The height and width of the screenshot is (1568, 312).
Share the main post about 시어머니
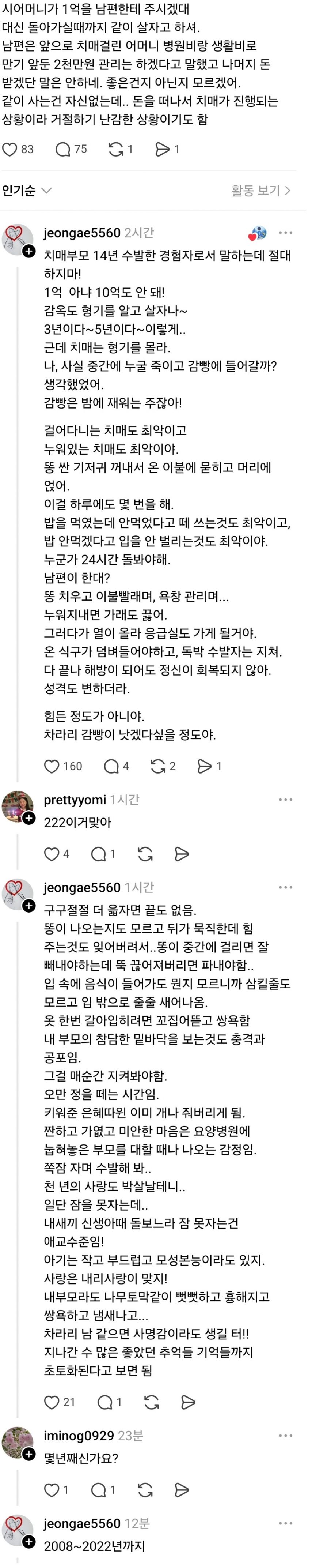[x=162, y=149]
